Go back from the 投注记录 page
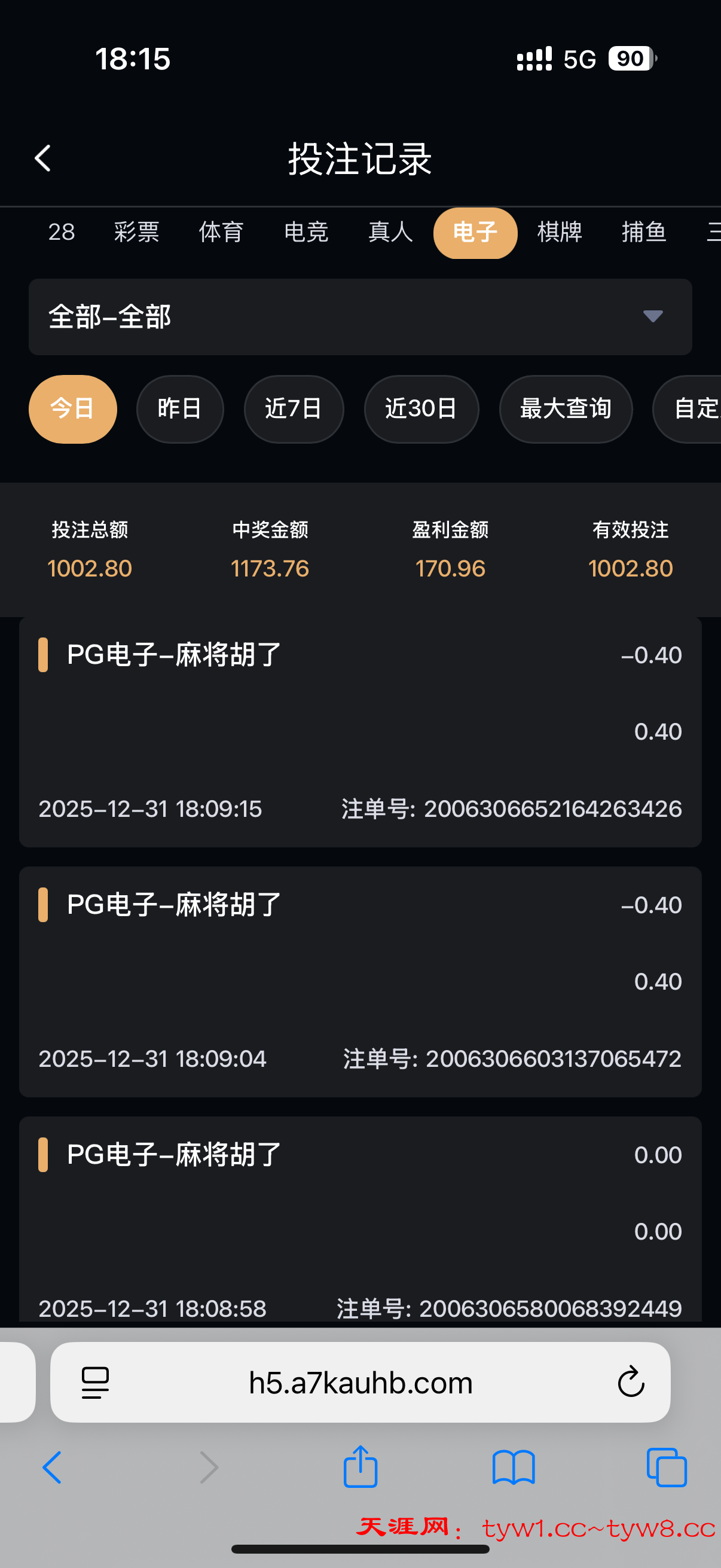The height and width of the screenshot is (1568, 721). coord(42,159)
